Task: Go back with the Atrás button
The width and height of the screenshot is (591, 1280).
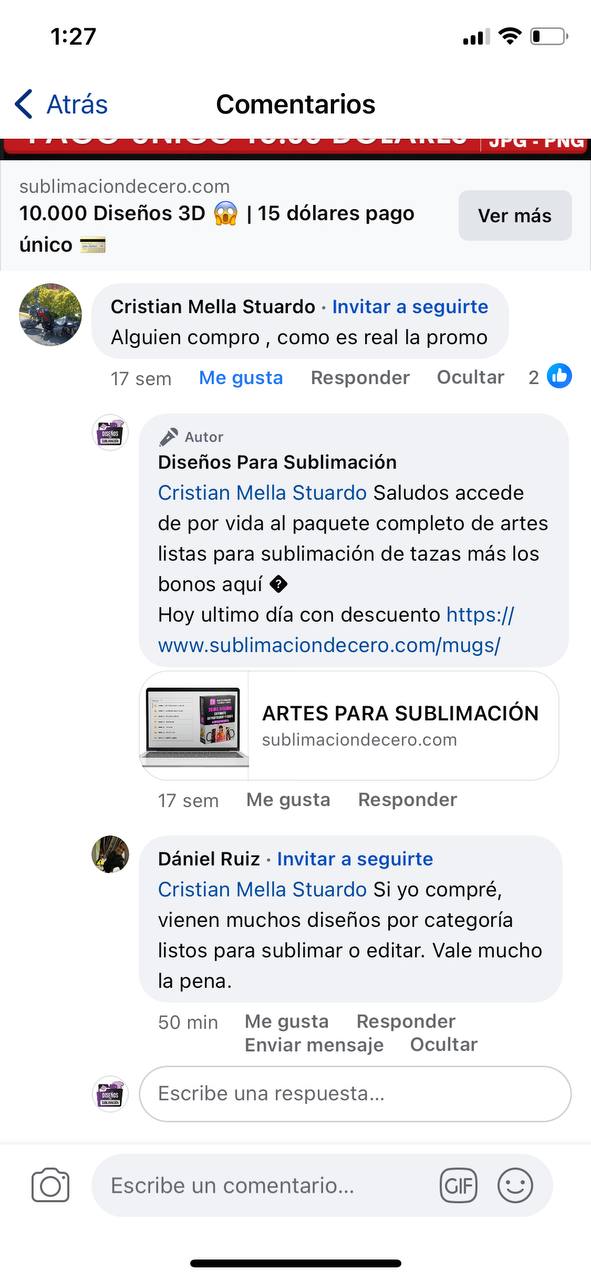Action: (62, 104)
